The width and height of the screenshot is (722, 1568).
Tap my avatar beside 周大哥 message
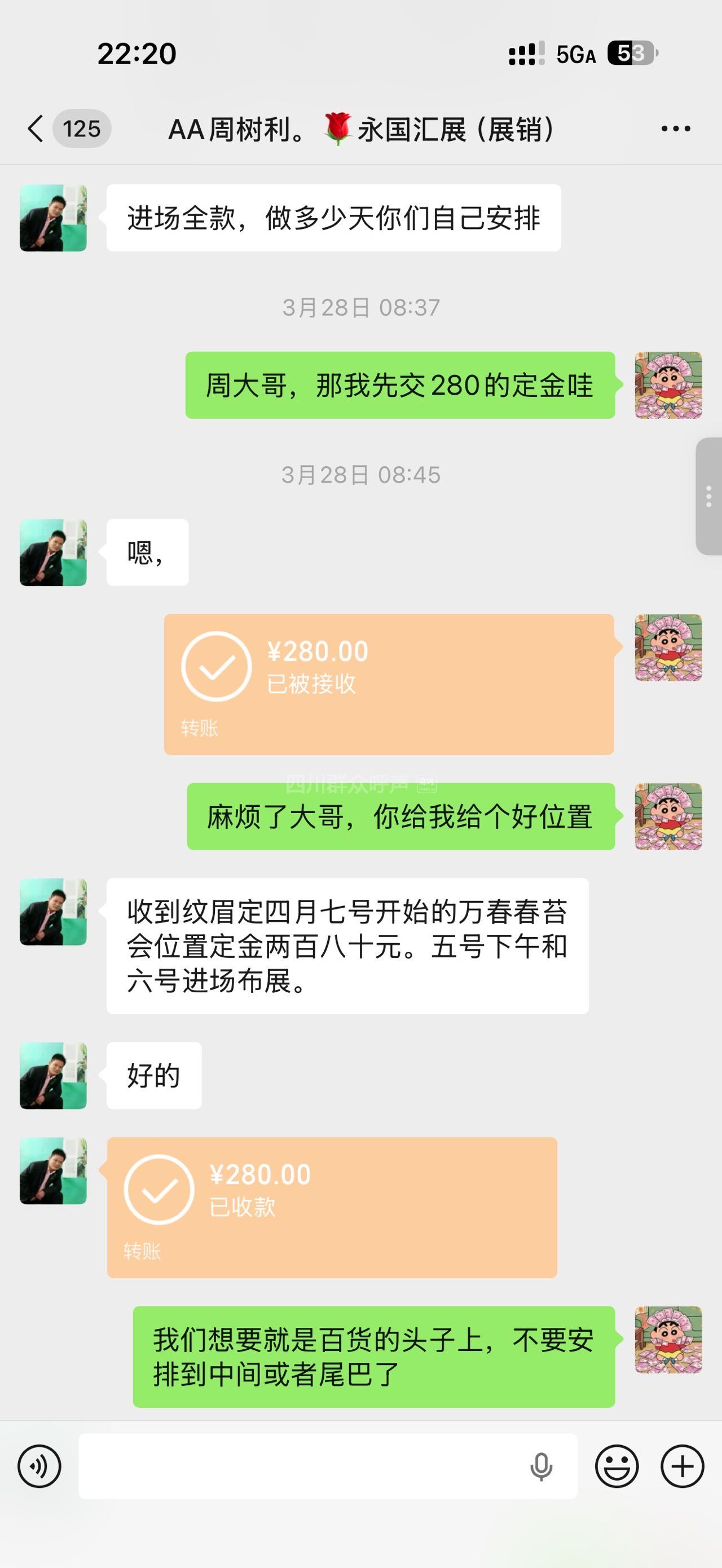668,385
